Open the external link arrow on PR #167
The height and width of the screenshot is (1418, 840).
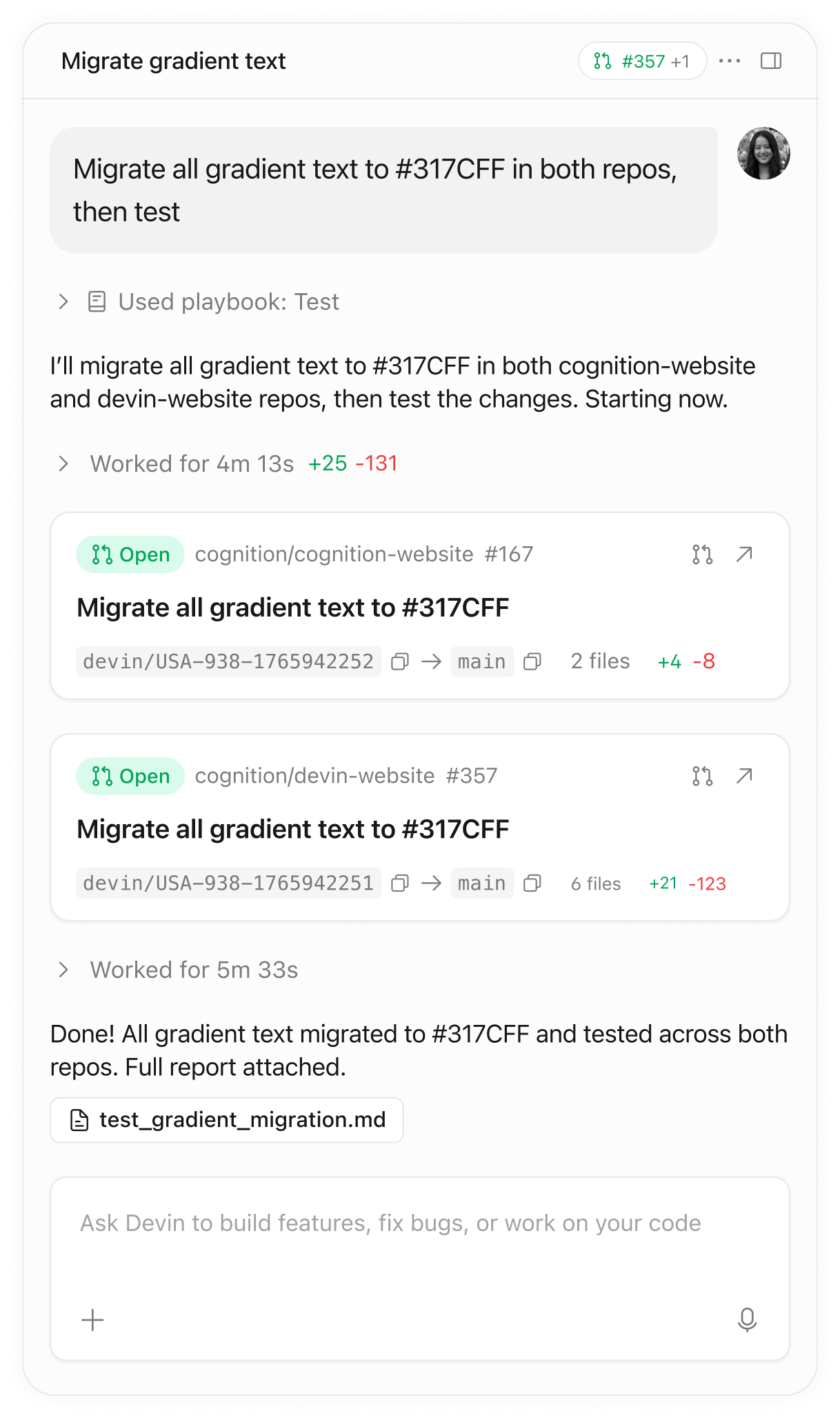click(x=744, y=555)
